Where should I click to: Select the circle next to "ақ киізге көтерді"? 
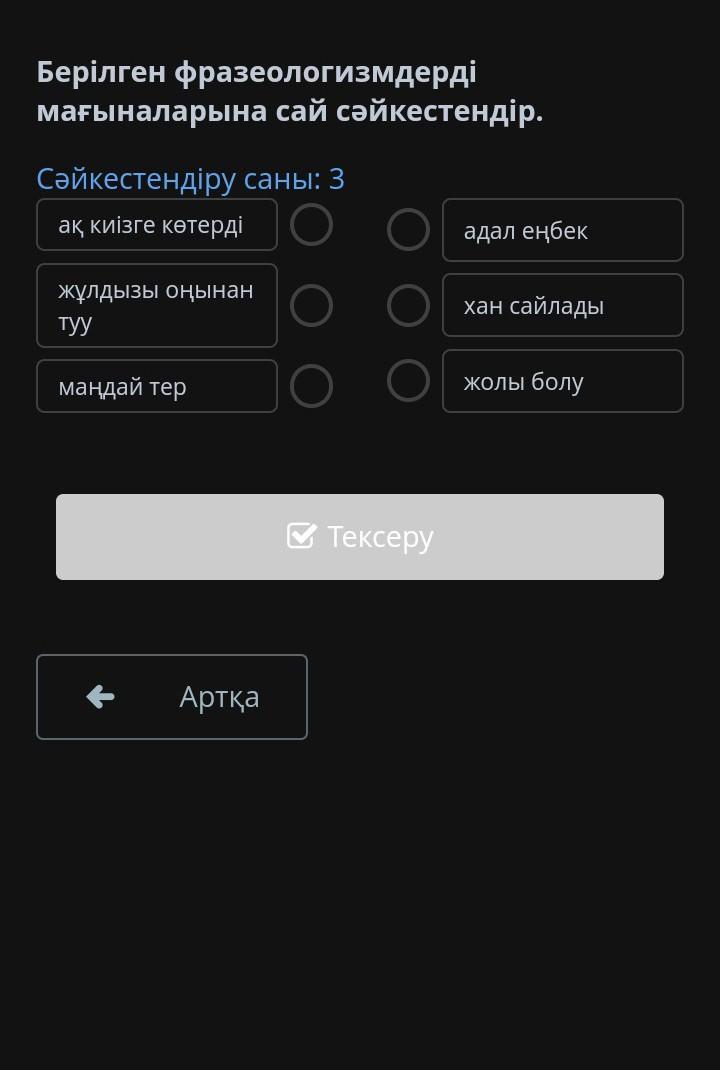[x=311, y=225]
